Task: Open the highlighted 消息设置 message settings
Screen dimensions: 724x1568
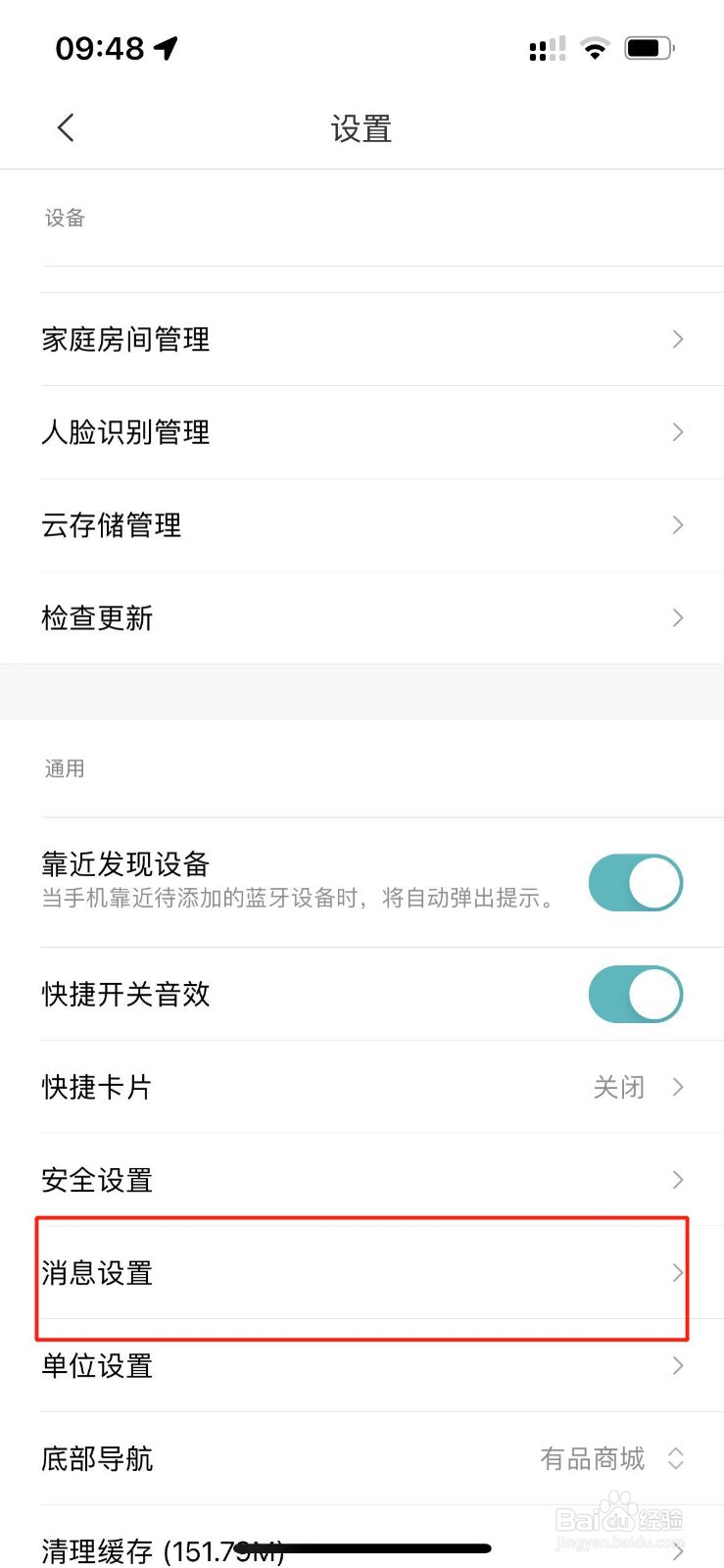Action: (x=362, y=1273)
